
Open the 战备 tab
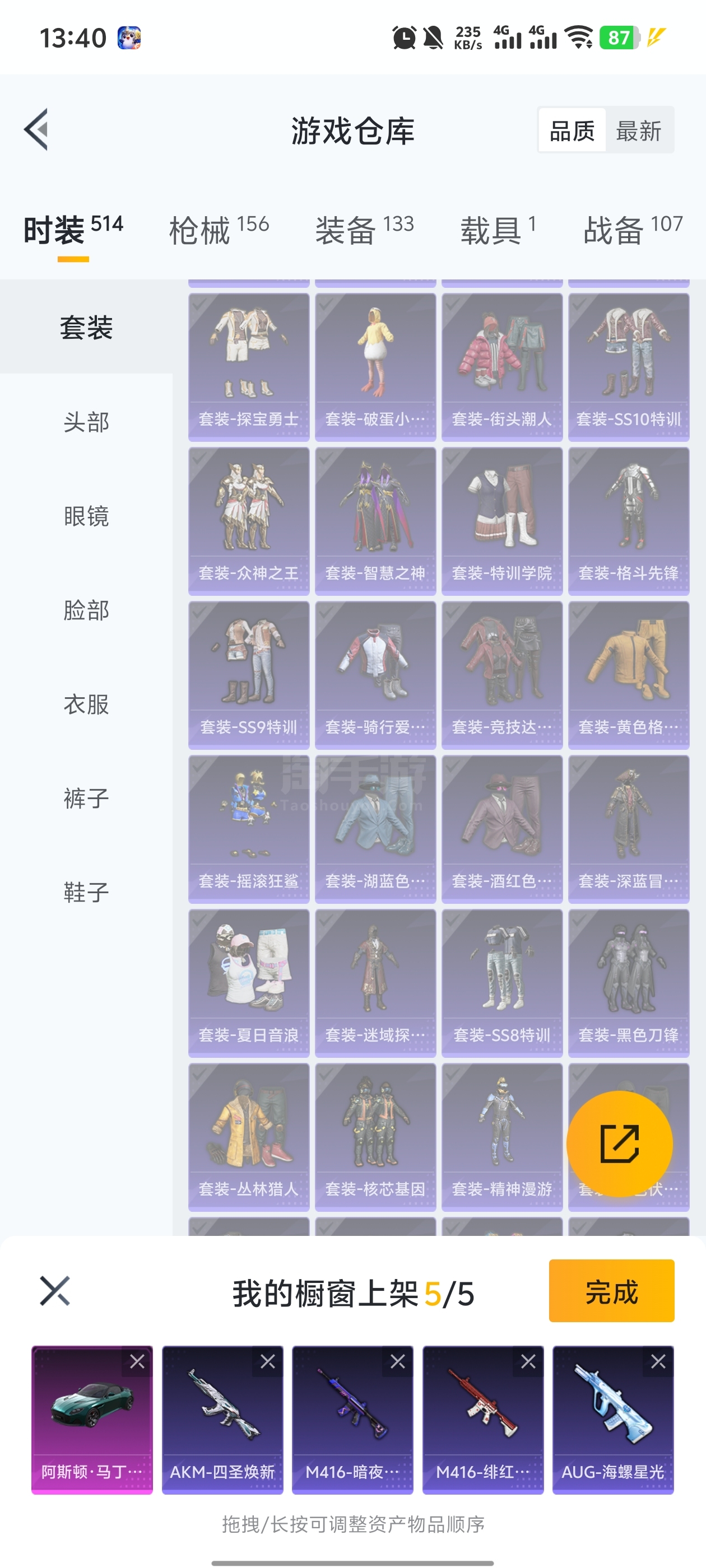[633, 230]
